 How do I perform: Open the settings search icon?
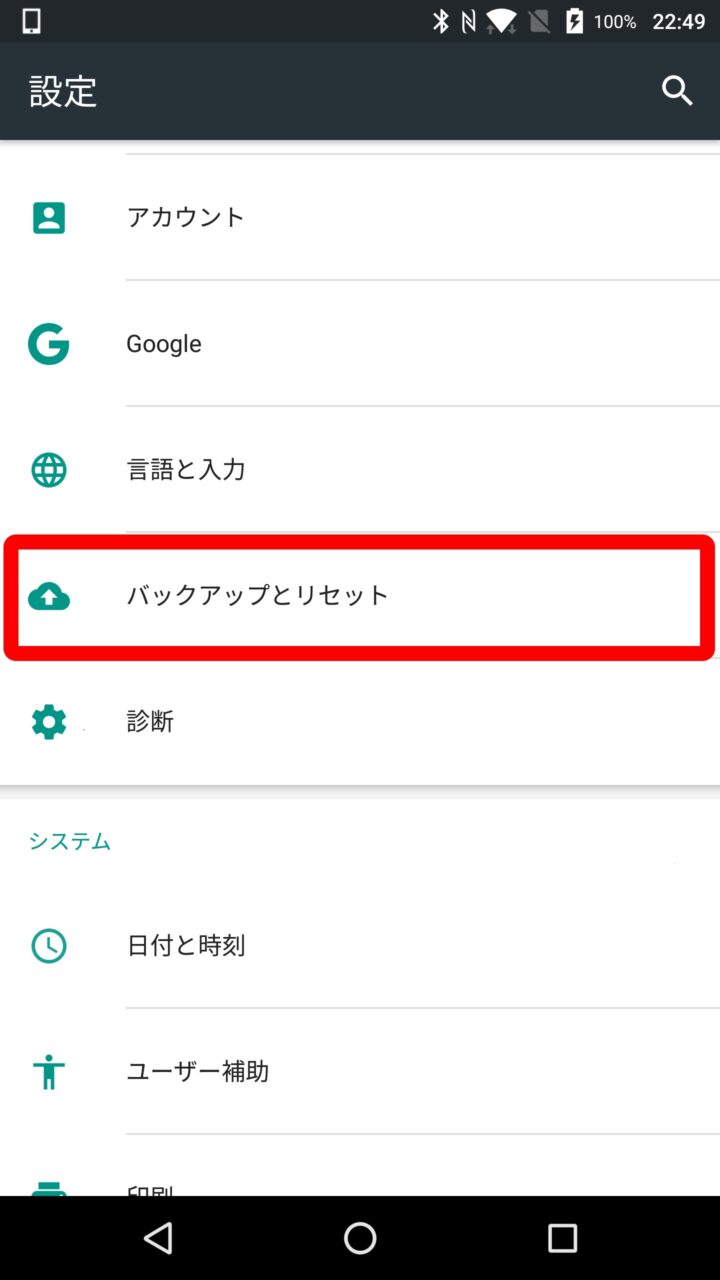tap(677, 91)
